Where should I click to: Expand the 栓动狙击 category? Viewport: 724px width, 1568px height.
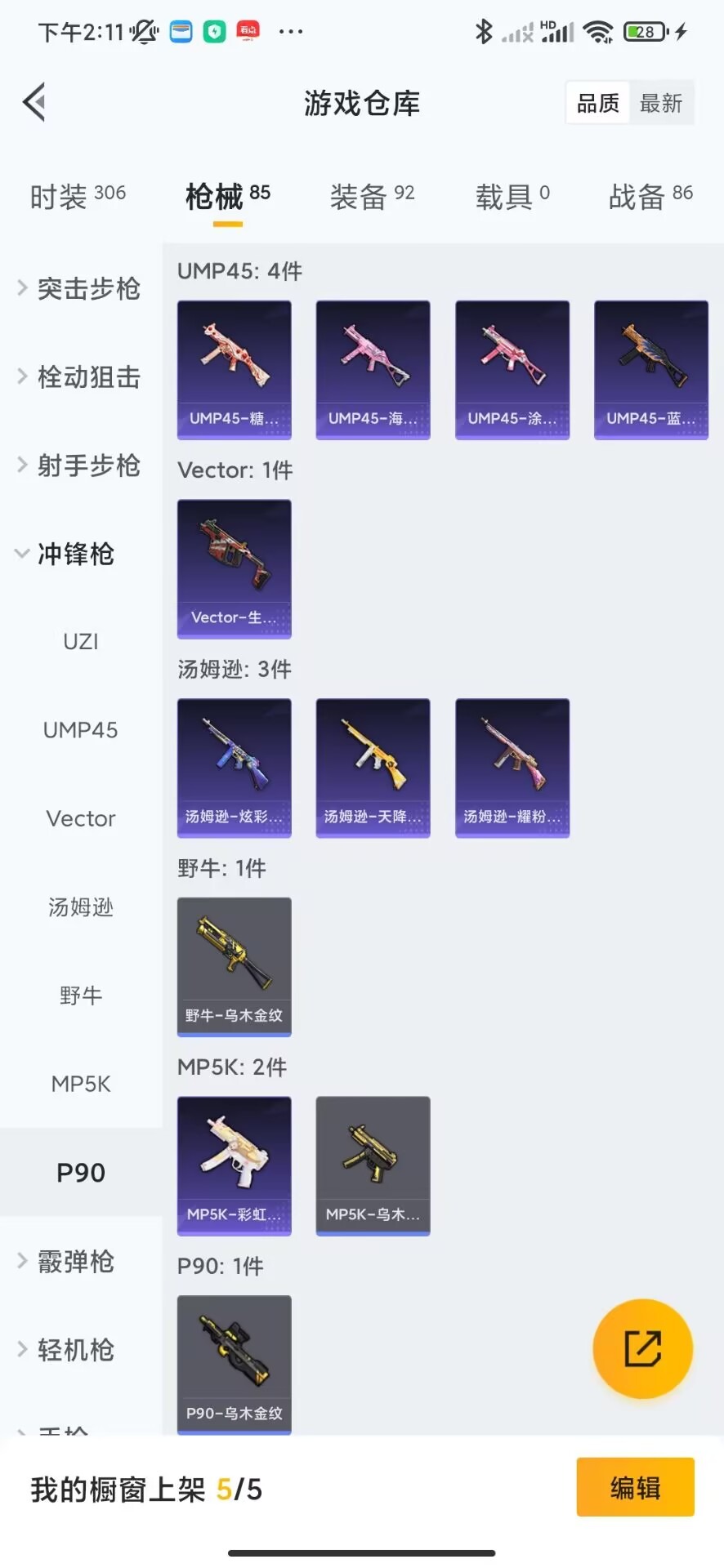pyautogui.click(x=80, y=376)
